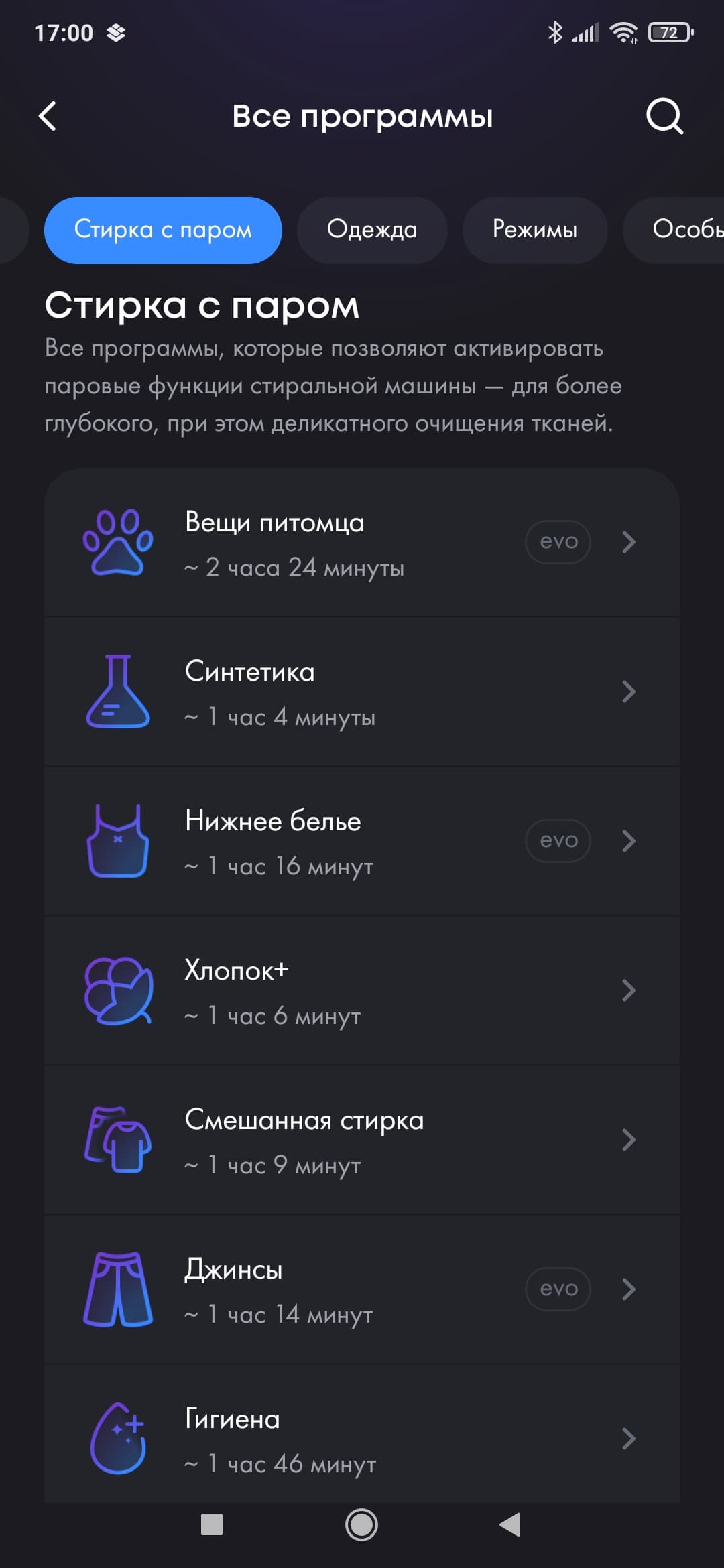Open the Синтетика program

[362, 692]
